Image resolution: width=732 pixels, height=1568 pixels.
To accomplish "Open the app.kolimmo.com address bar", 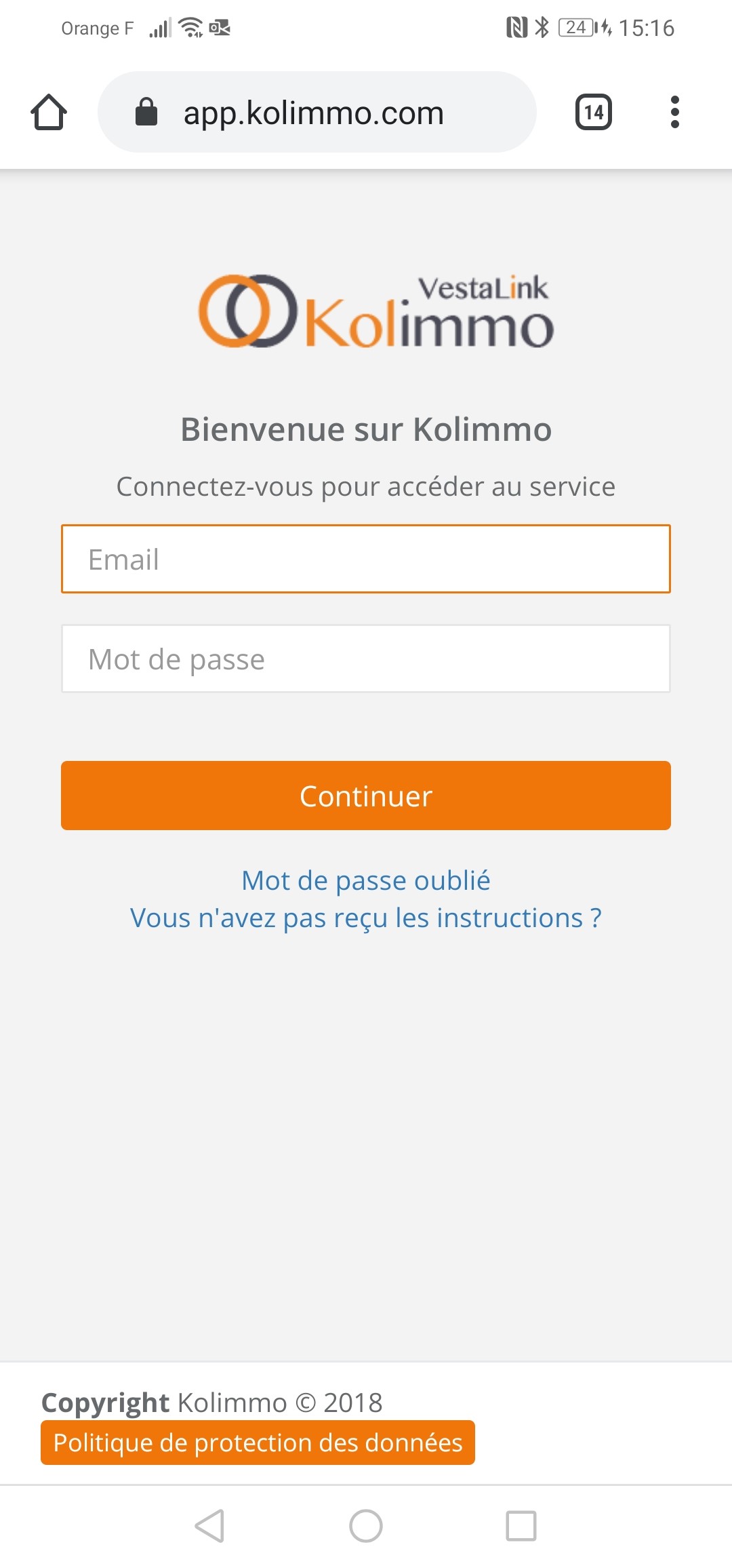I will point(317,112).
